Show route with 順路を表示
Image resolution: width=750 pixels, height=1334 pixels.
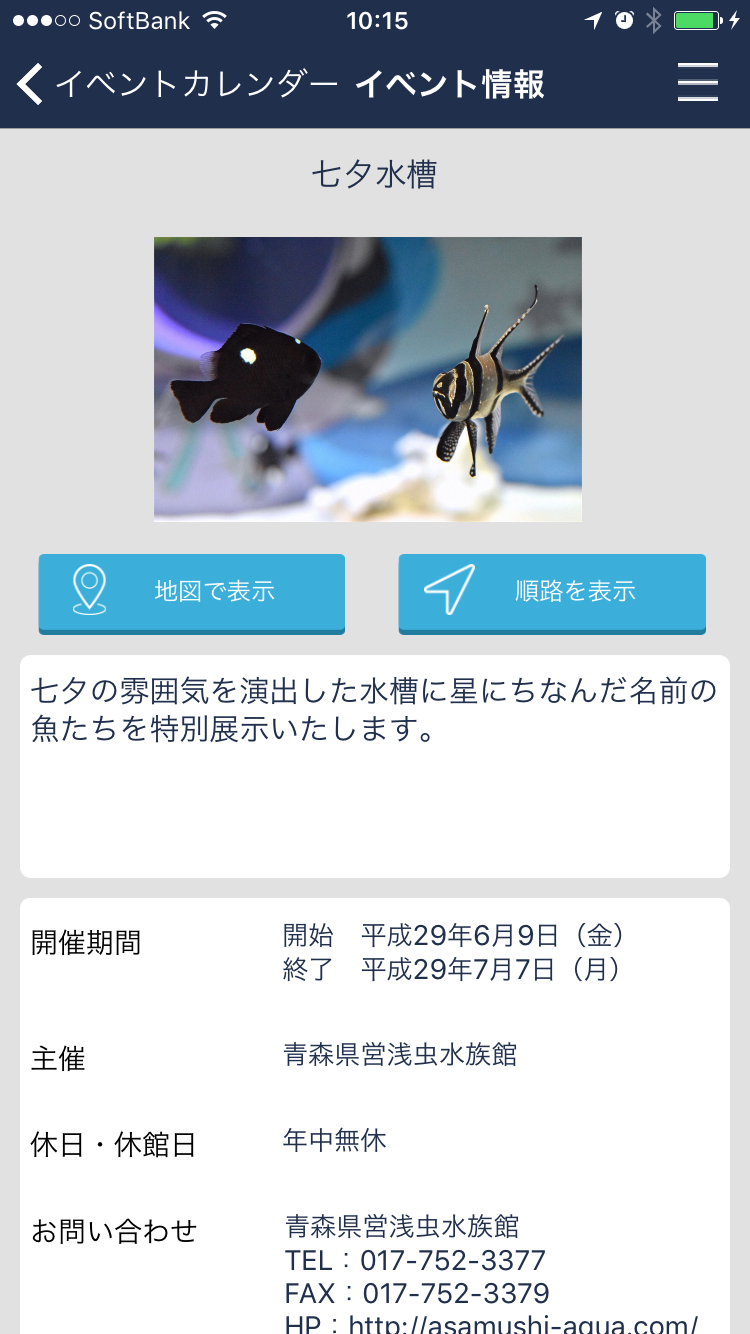coord(552,592)
